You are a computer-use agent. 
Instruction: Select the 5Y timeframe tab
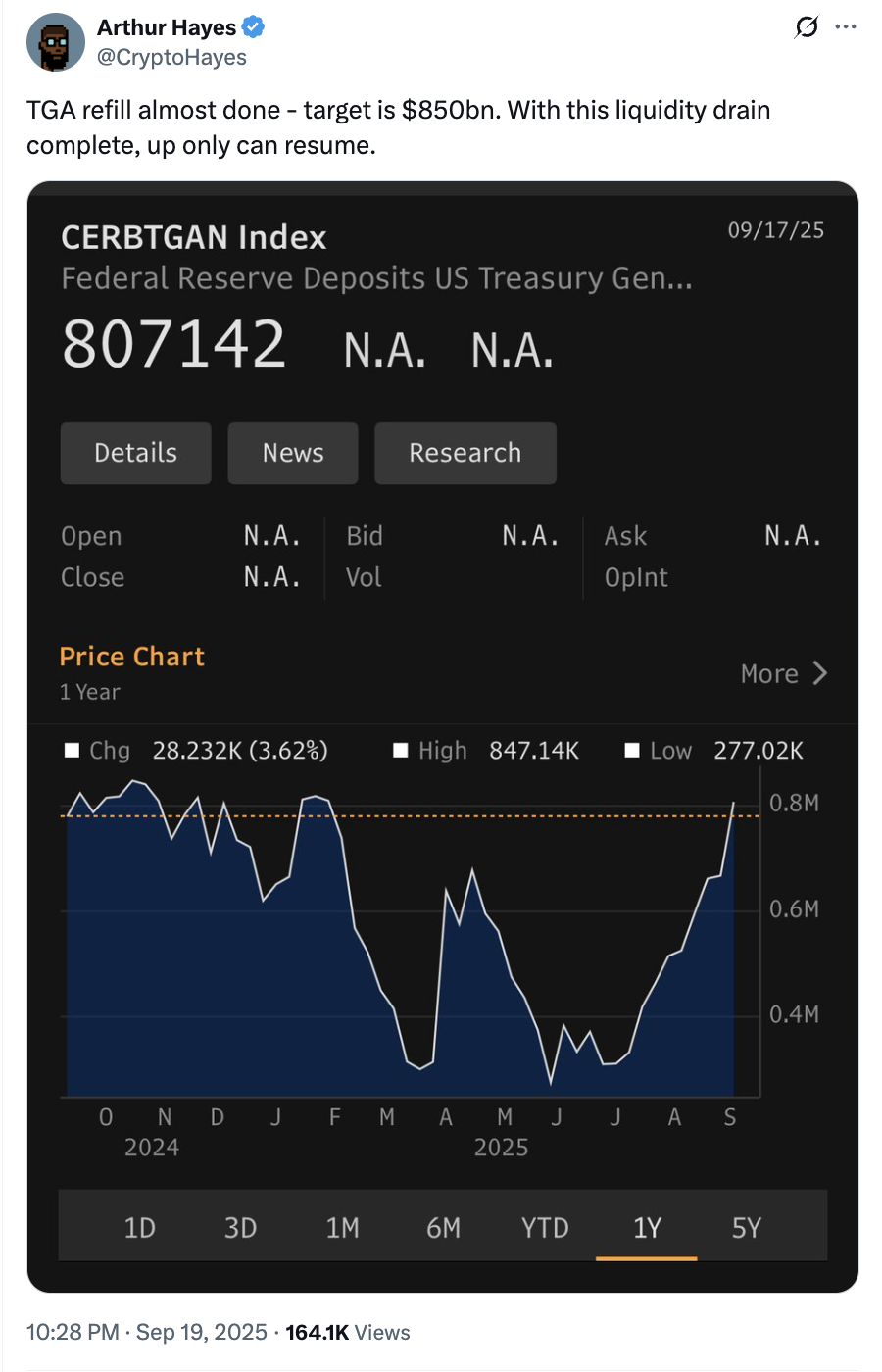point(746,1226)
